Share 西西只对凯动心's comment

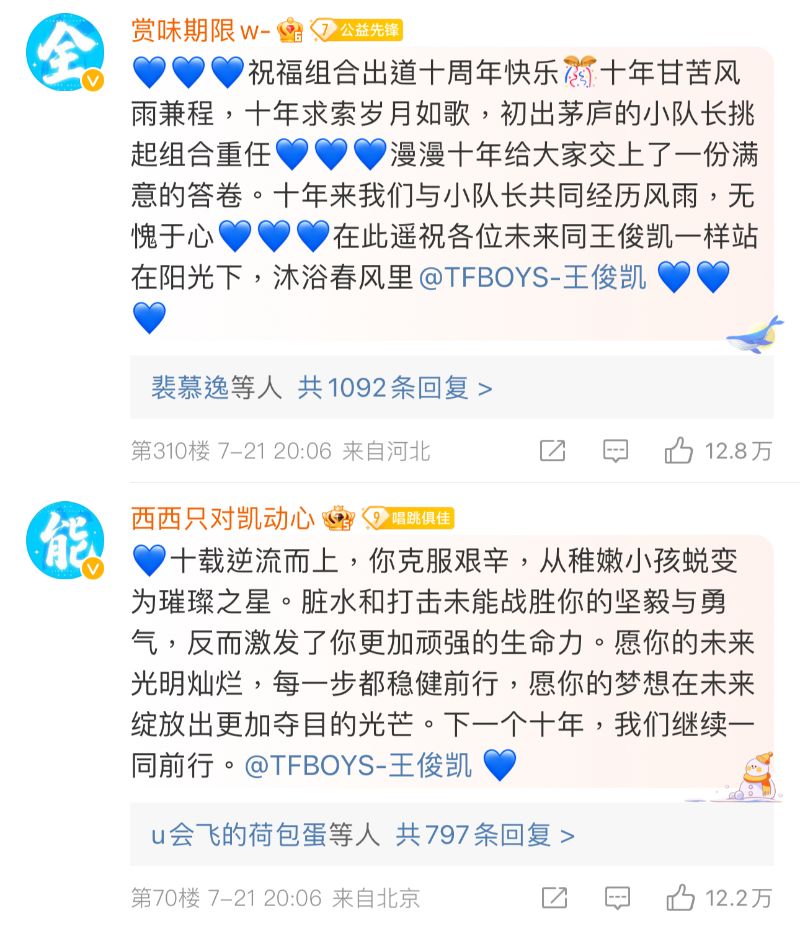[552, 897]
